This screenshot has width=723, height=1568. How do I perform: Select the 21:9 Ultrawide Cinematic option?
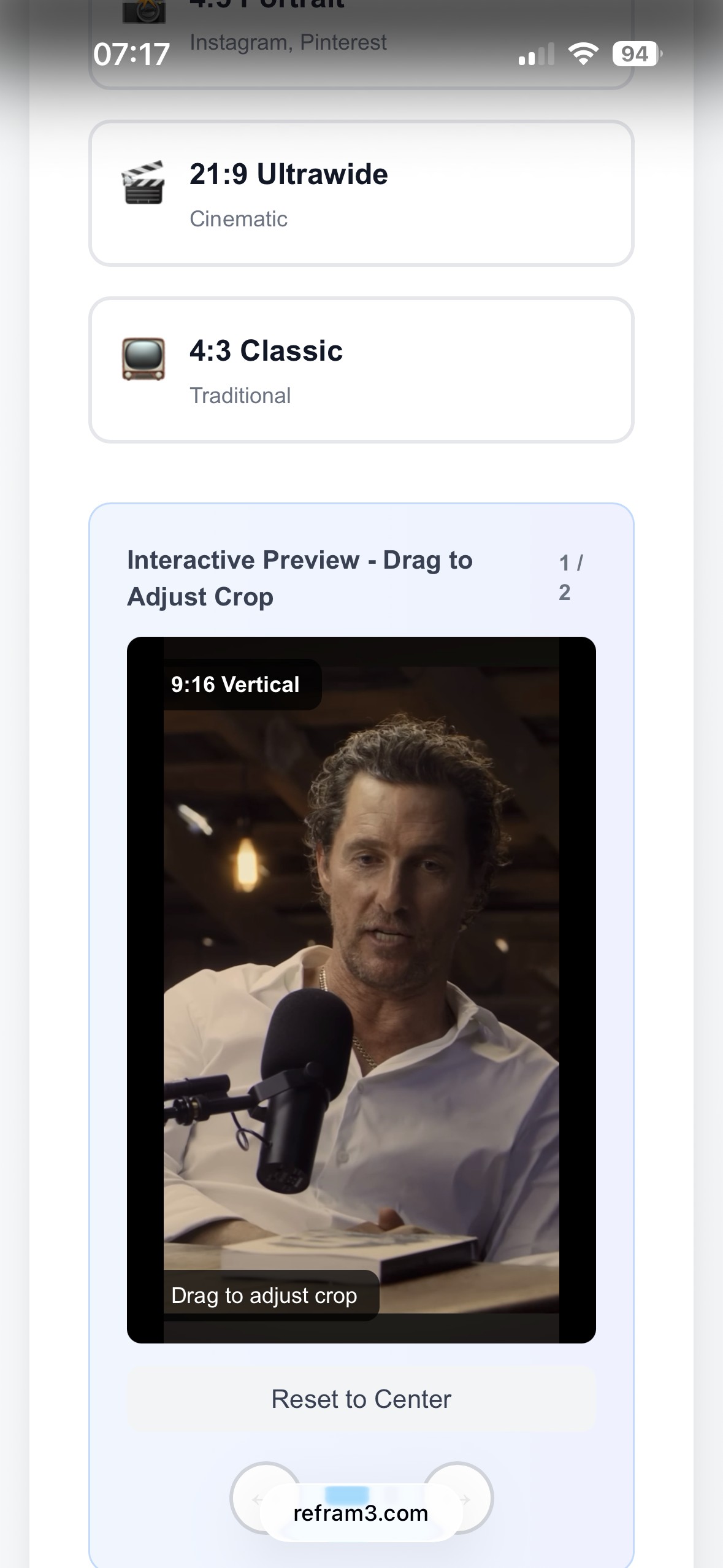tap(362, 193)
